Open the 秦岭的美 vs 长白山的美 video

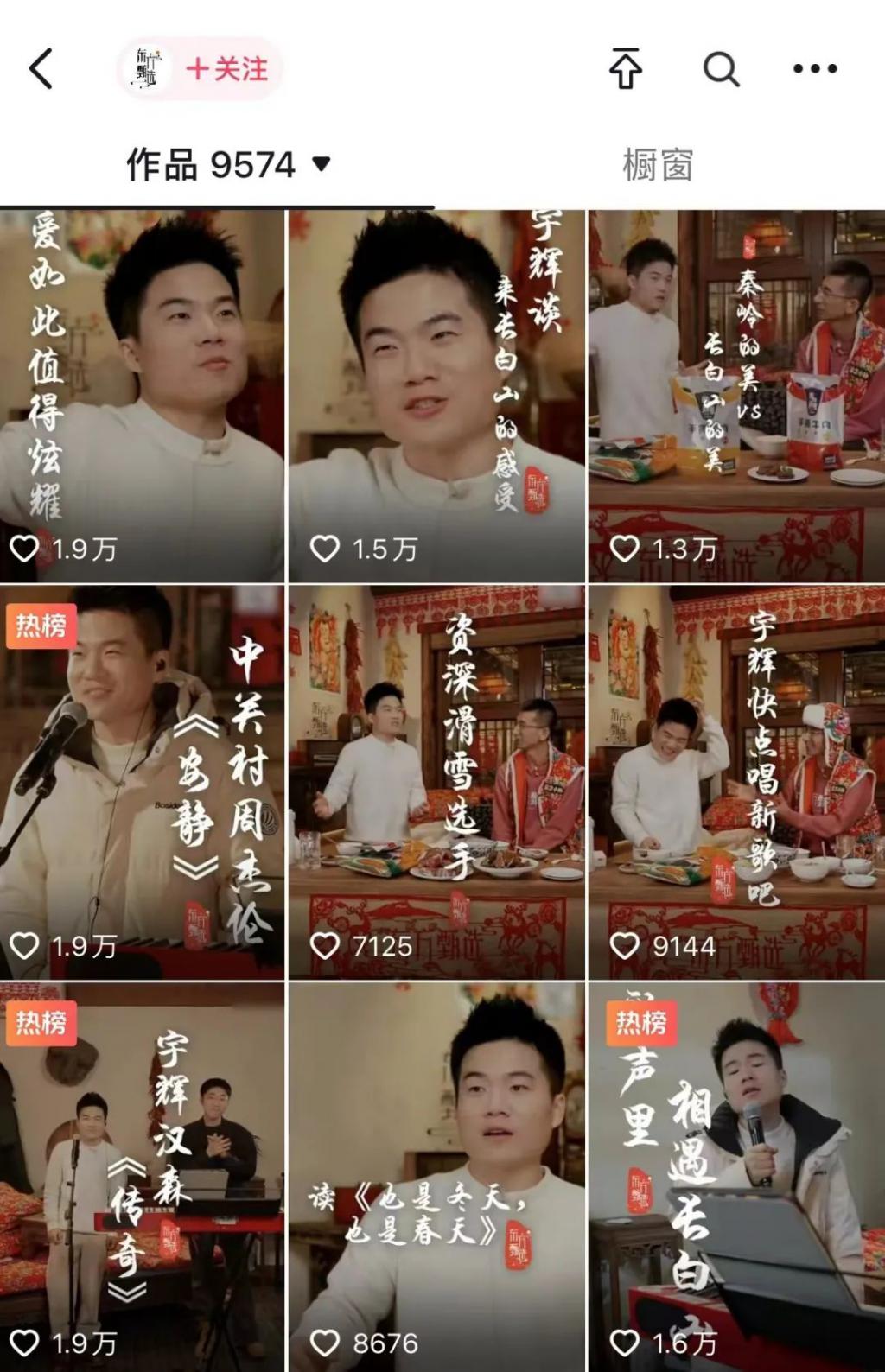point(736,396)
